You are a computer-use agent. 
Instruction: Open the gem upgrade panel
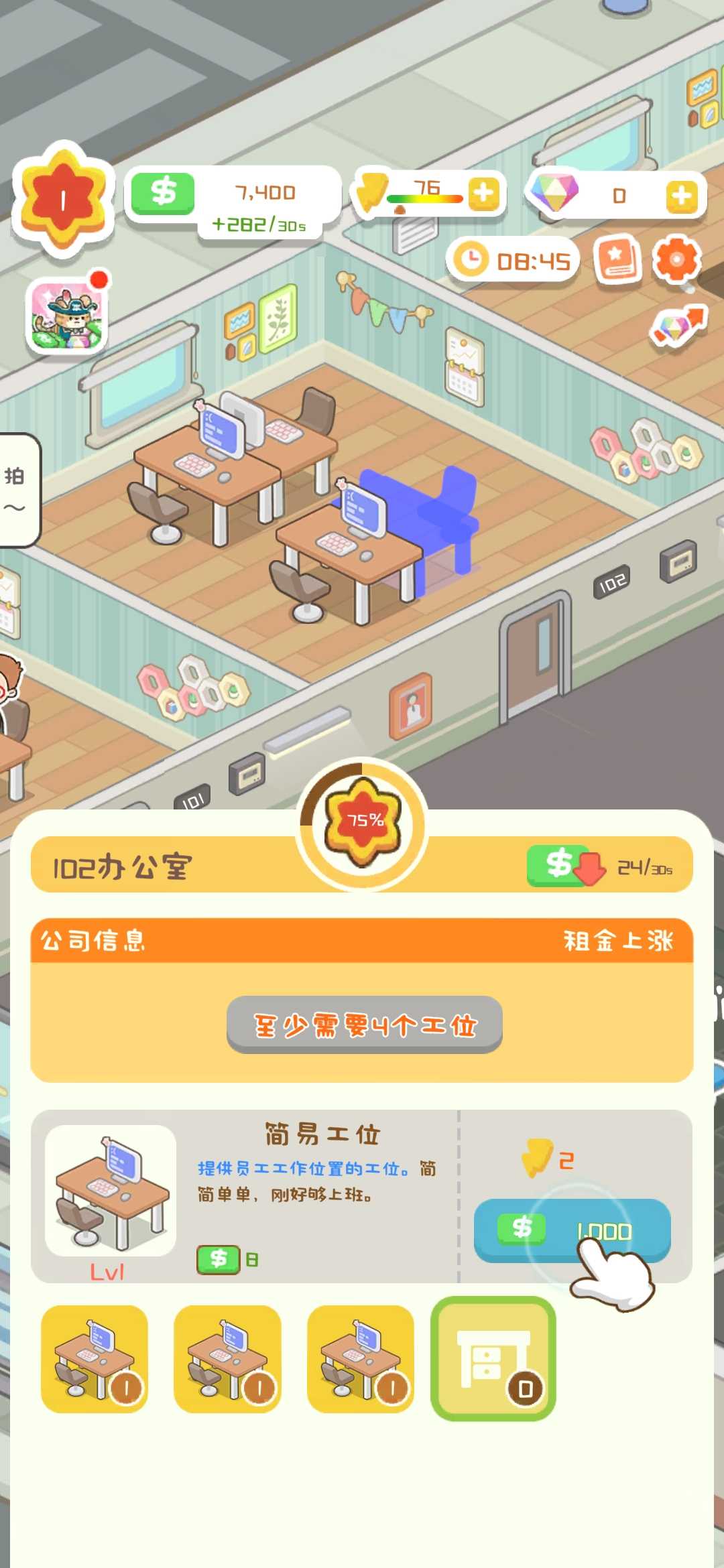click(x=679, y=326)
